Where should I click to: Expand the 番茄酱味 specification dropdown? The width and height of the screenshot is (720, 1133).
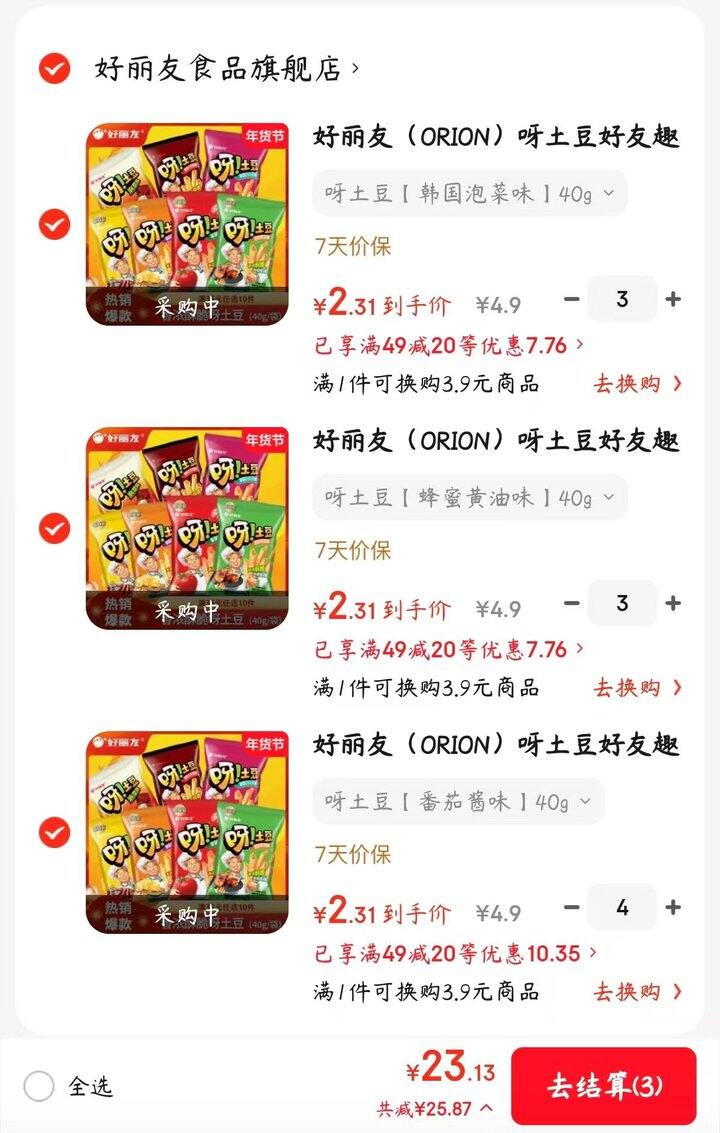pyautogui.click(x=458, y=802)
